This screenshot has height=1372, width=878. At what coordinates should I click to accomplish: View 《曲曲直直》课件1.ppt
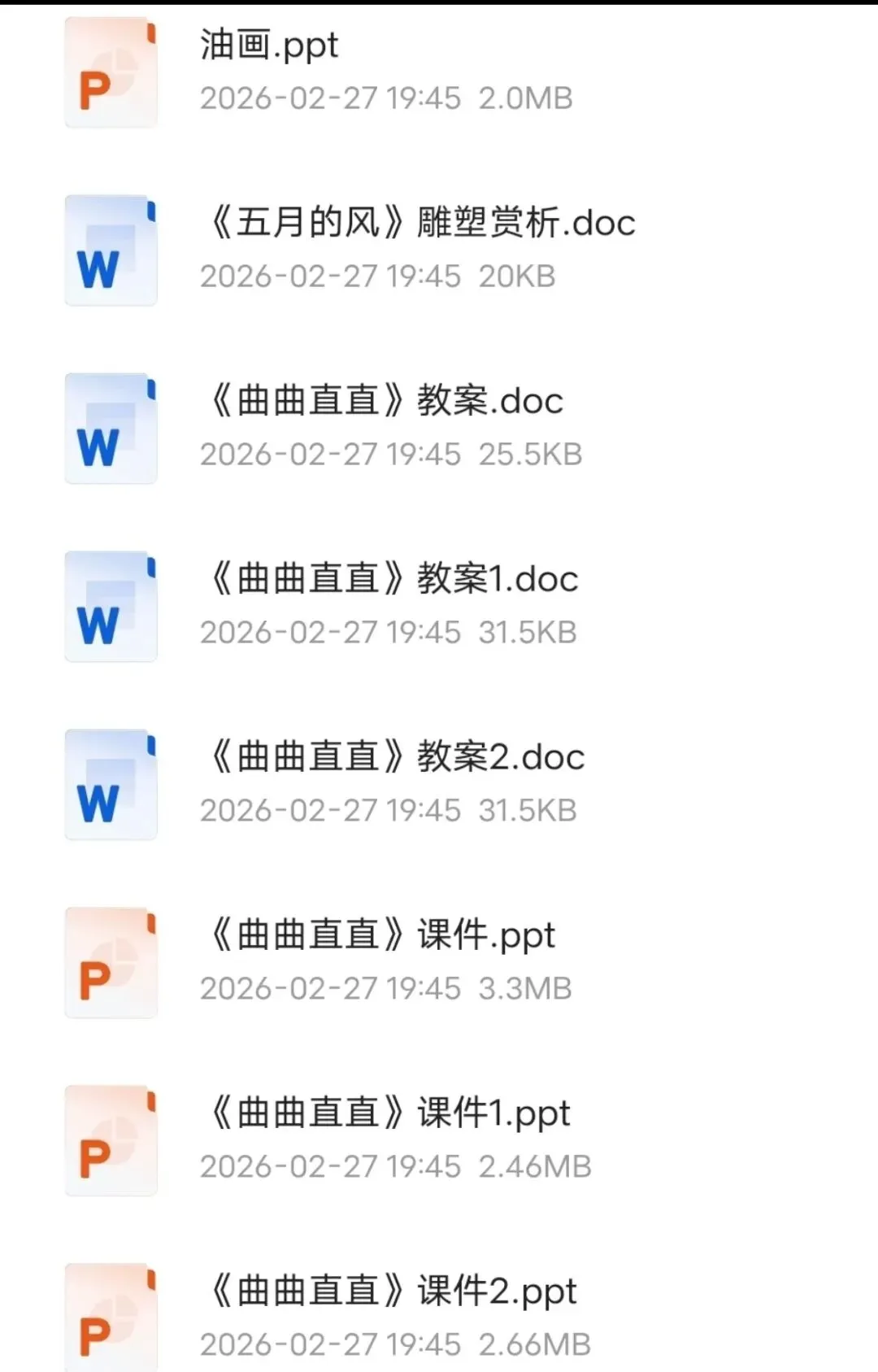[389, 1114]
